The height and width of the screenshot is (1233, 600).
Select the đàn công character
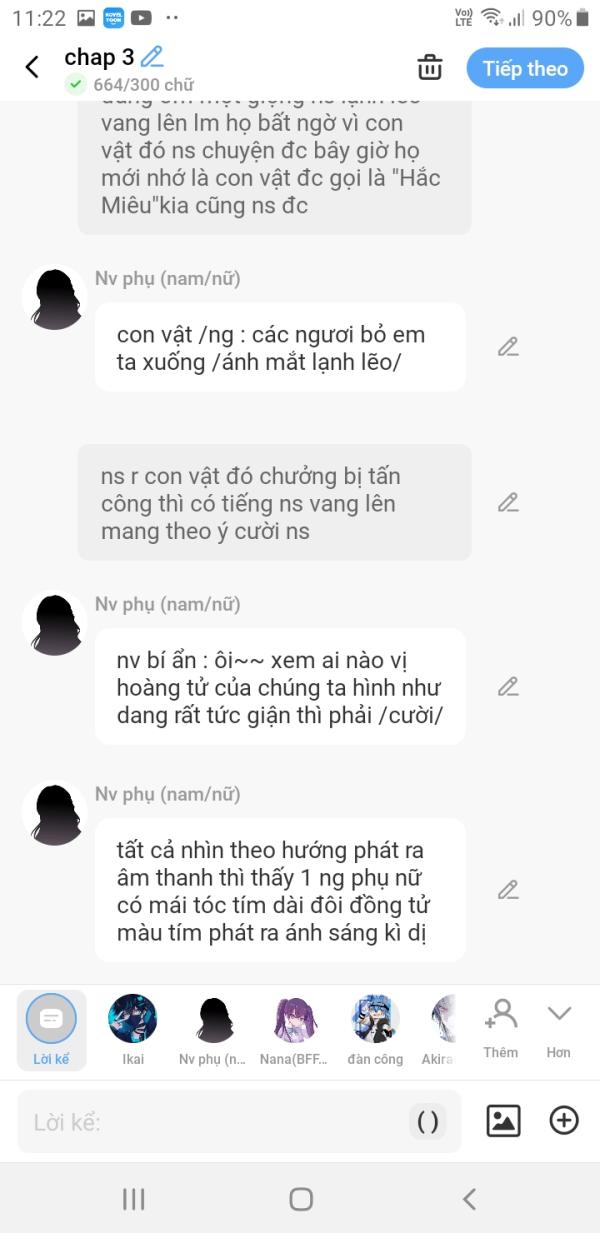click(376, 1028)
